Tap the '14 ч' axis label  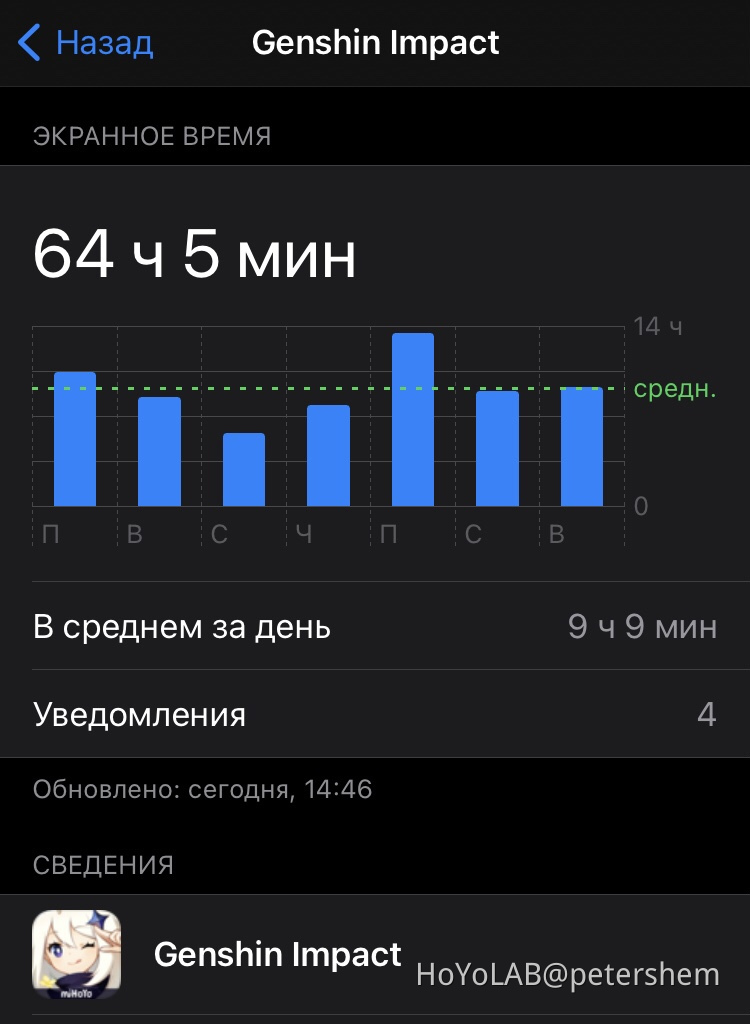tap(662, 327)
